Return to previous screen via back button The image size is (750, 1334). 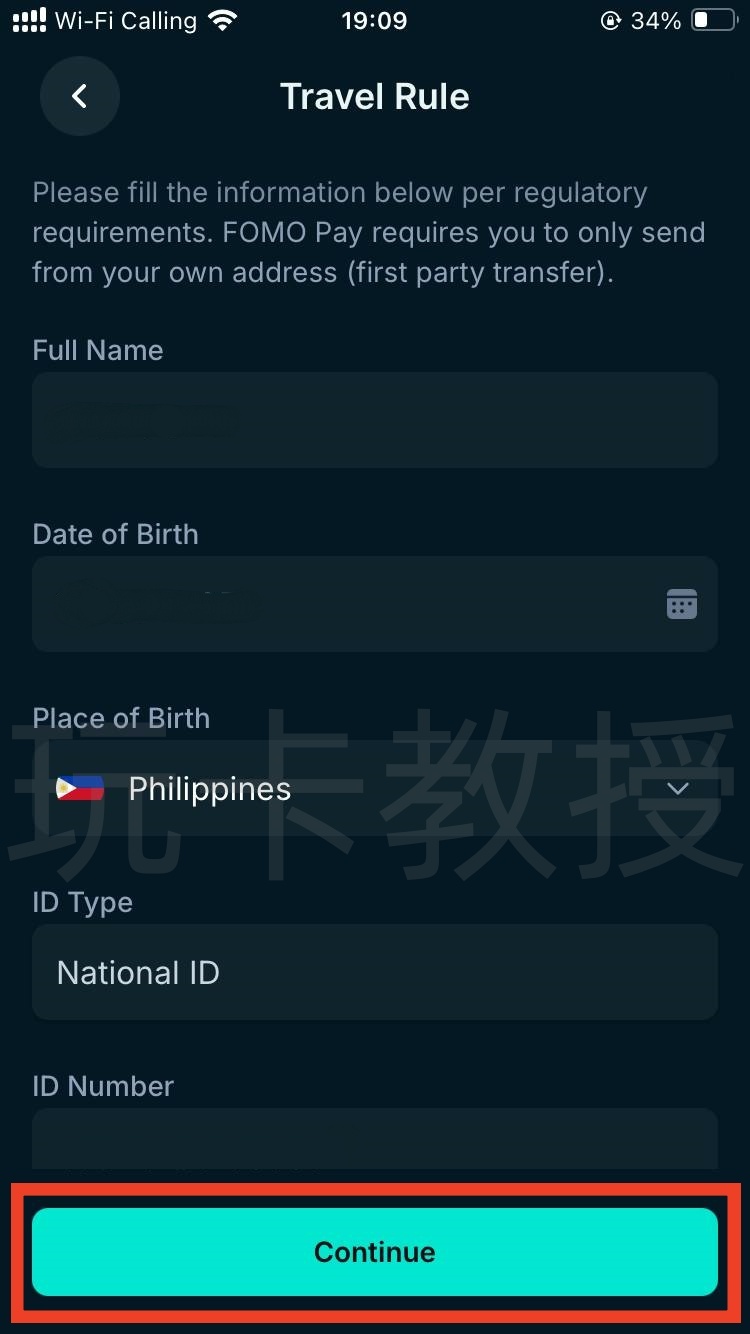click(79, 96)
